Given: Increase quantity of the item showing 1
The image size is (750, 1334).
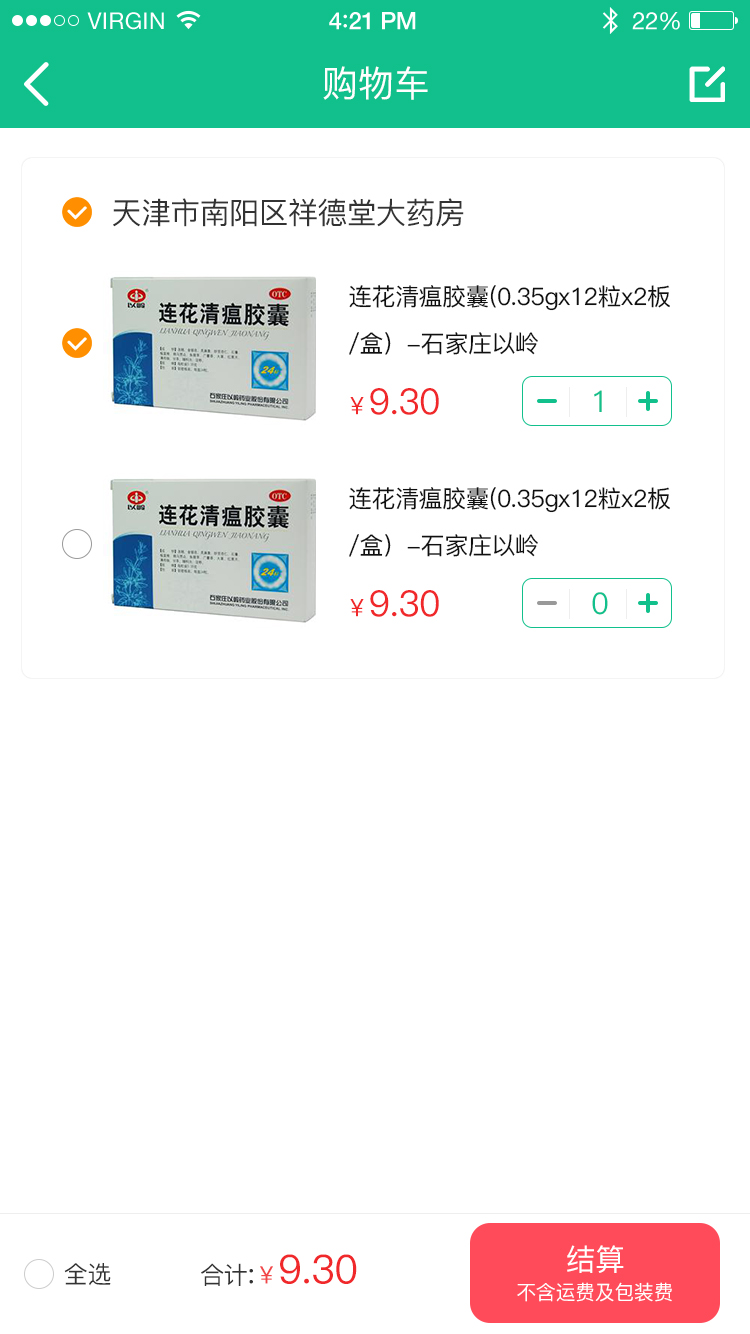Looking at the screenshot, I should [x=648, y=402].
